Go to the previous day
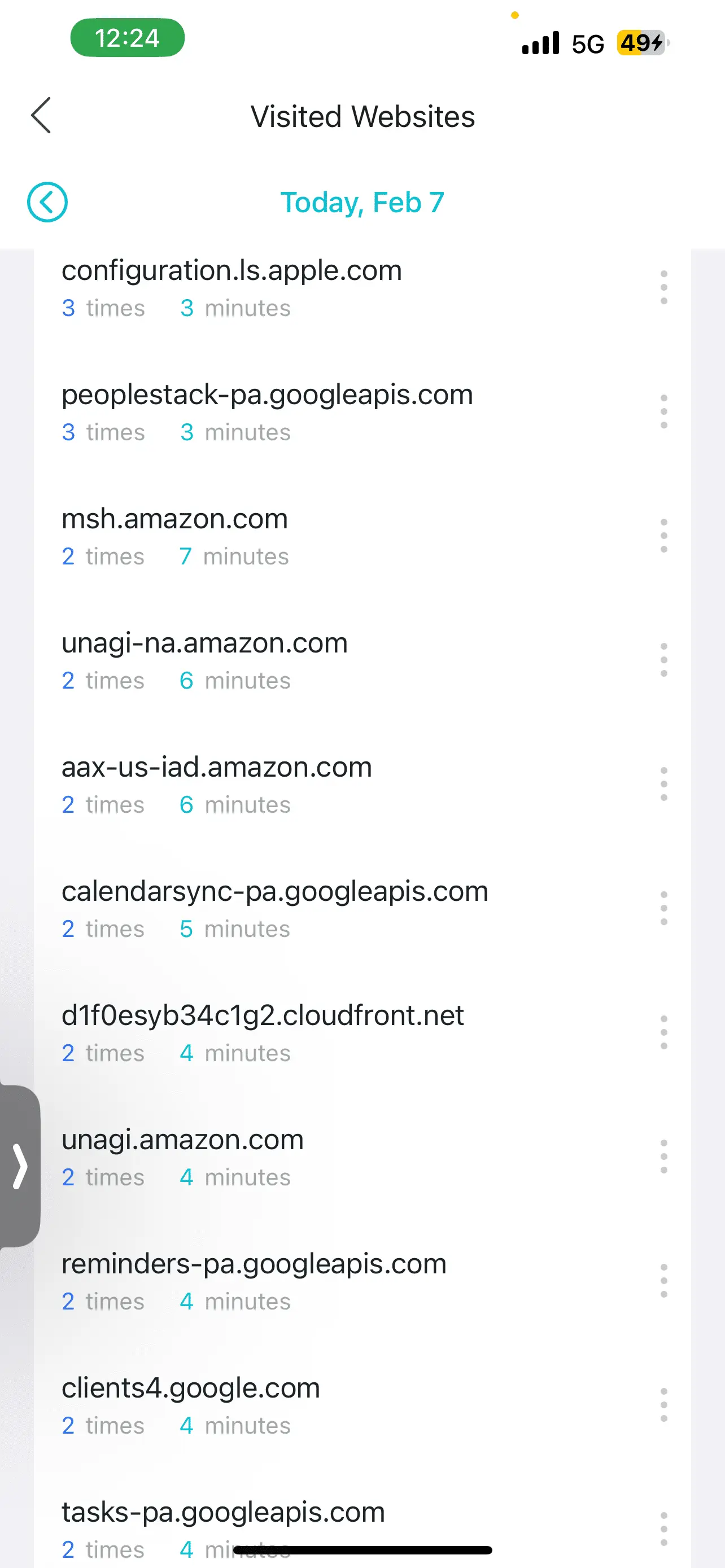The width and height of the screenshot is (725, 1568). coord(47,202)
